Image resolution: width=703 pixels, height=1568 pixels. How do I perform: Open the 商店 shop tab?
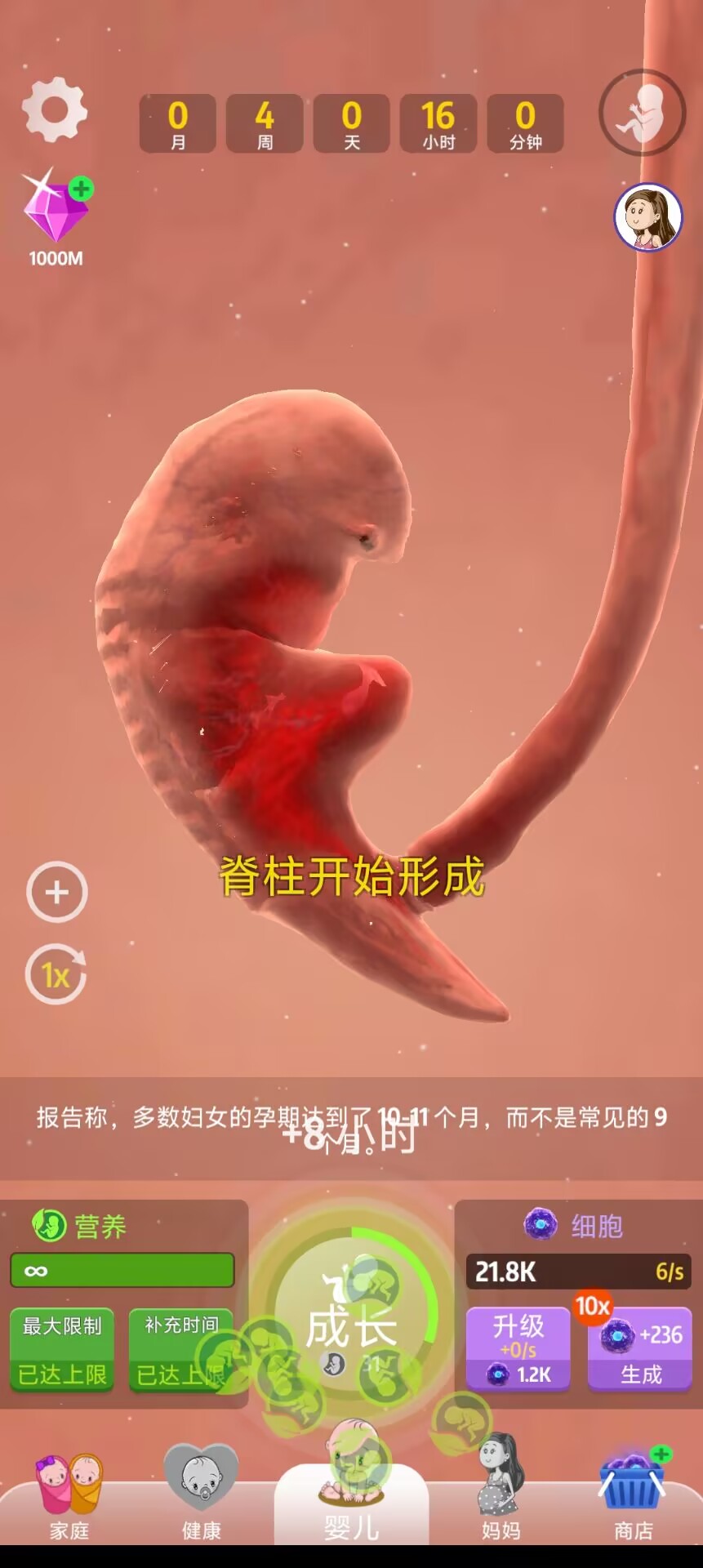point(634,1498)
